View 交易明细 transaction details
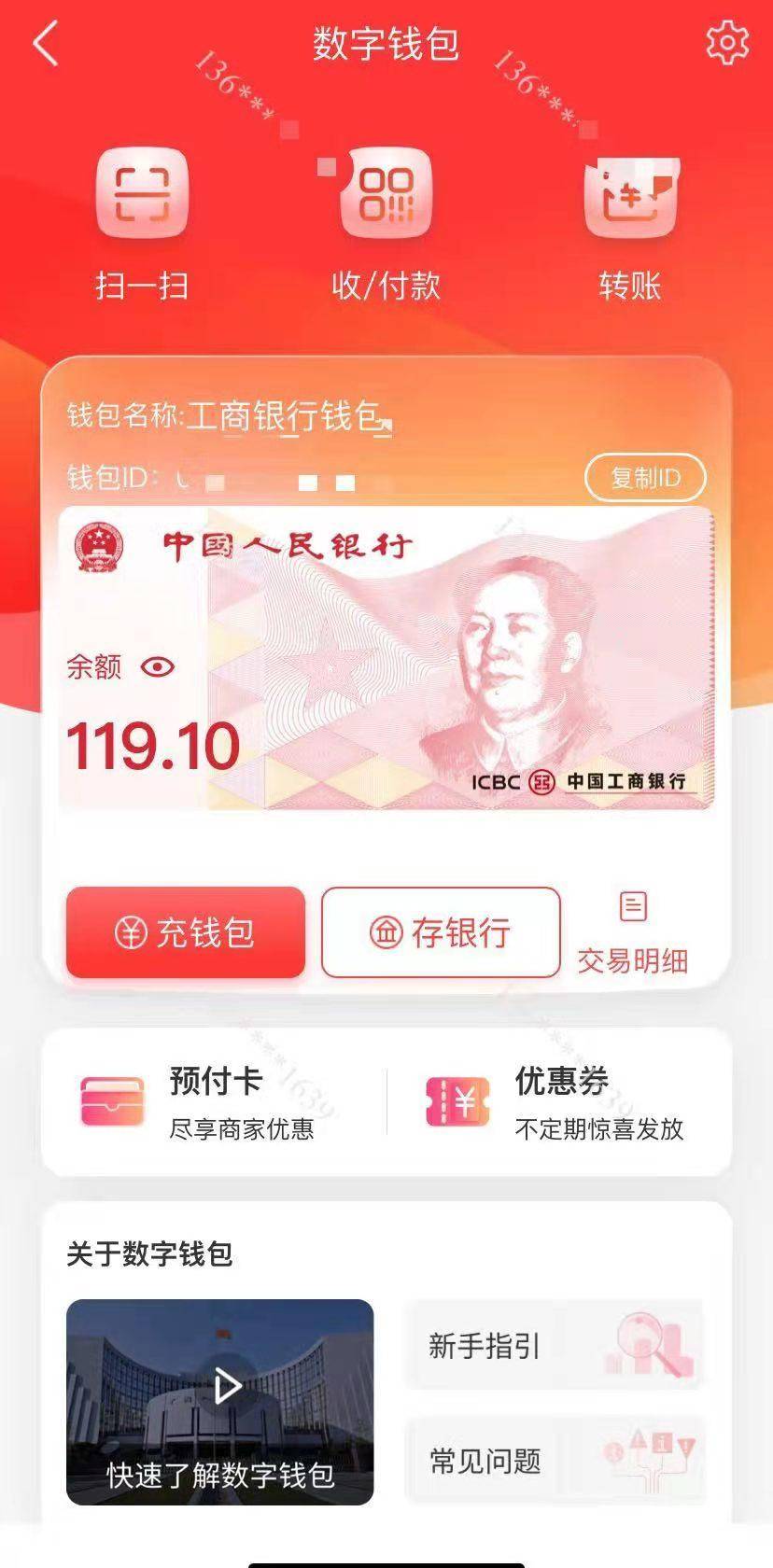Screen dimensions: 773x1568 coord(632,932)
